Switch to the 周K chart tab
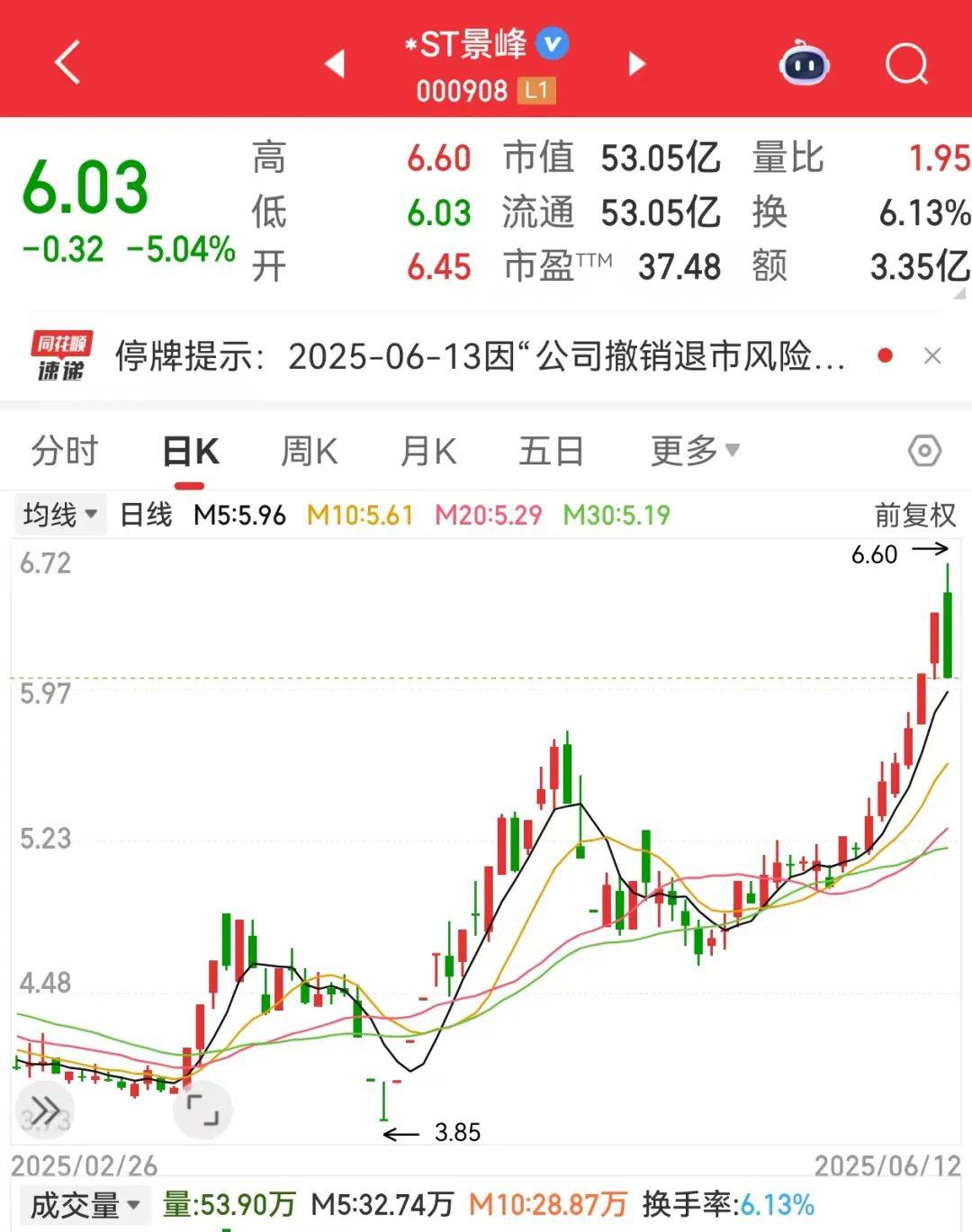 pos(309,451)
